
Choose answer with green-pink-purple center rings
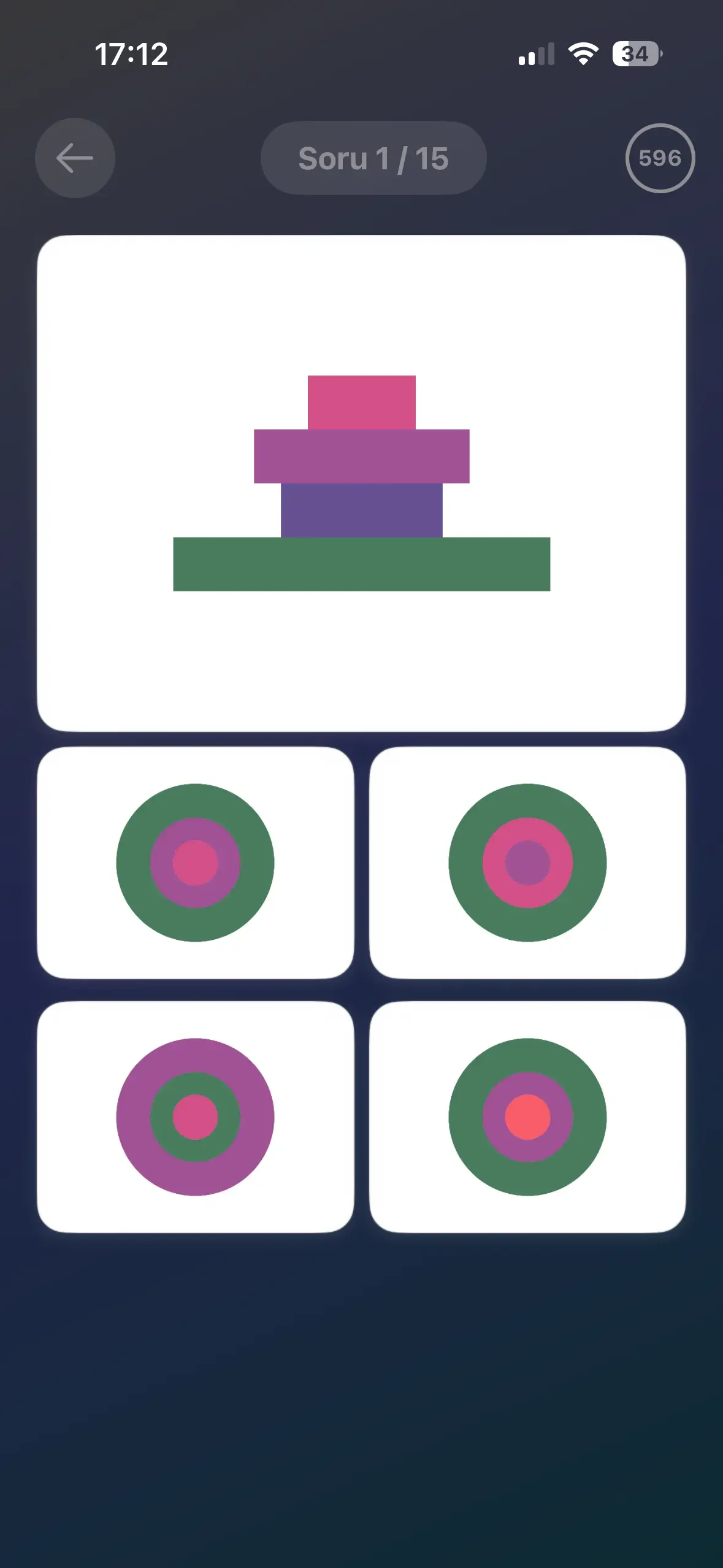tap(527, 863)
